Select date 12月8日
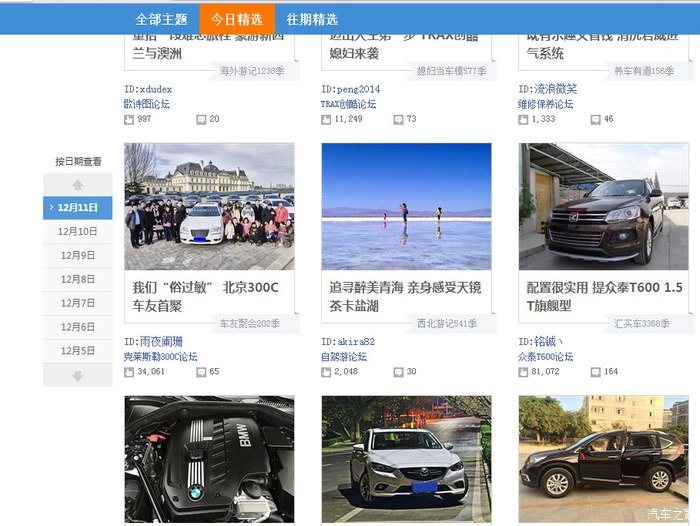700x526 pixels. pyautogui.click(x=77, y=279)
